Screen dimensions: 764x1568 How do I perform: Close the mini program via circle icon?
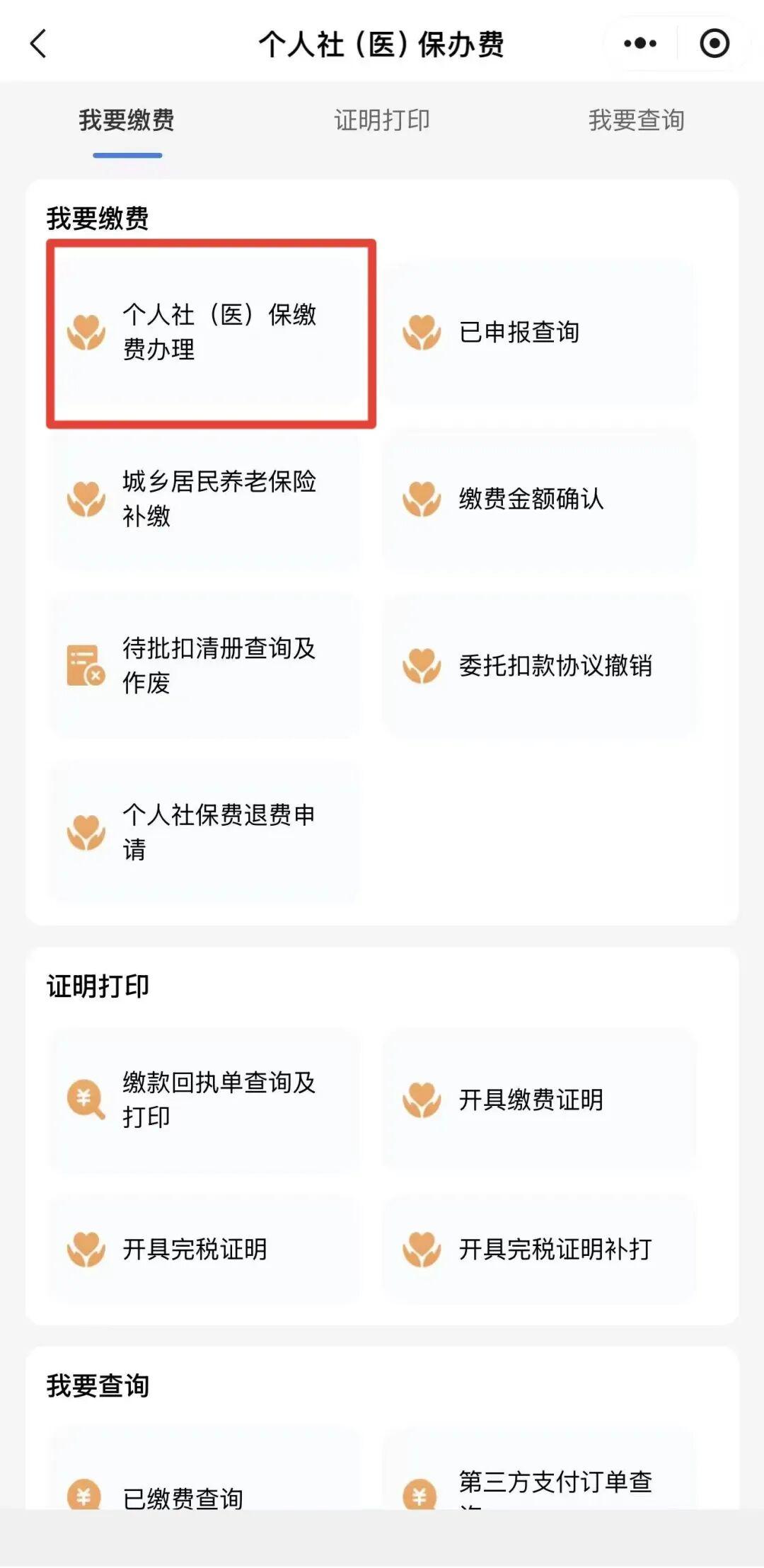pyautogui.click(x=714, y=44)
